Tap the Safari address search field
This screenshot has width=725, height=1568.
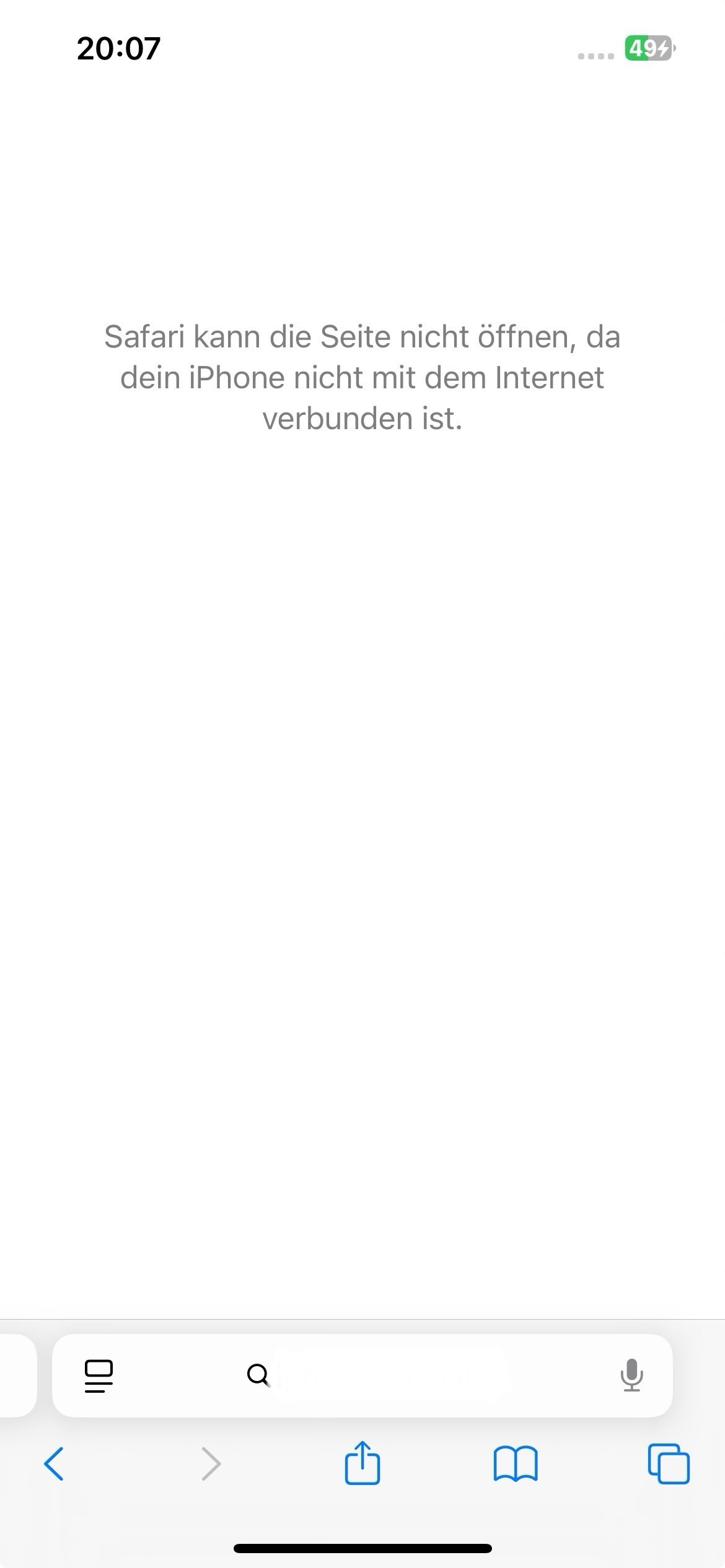click(362, 1375)
